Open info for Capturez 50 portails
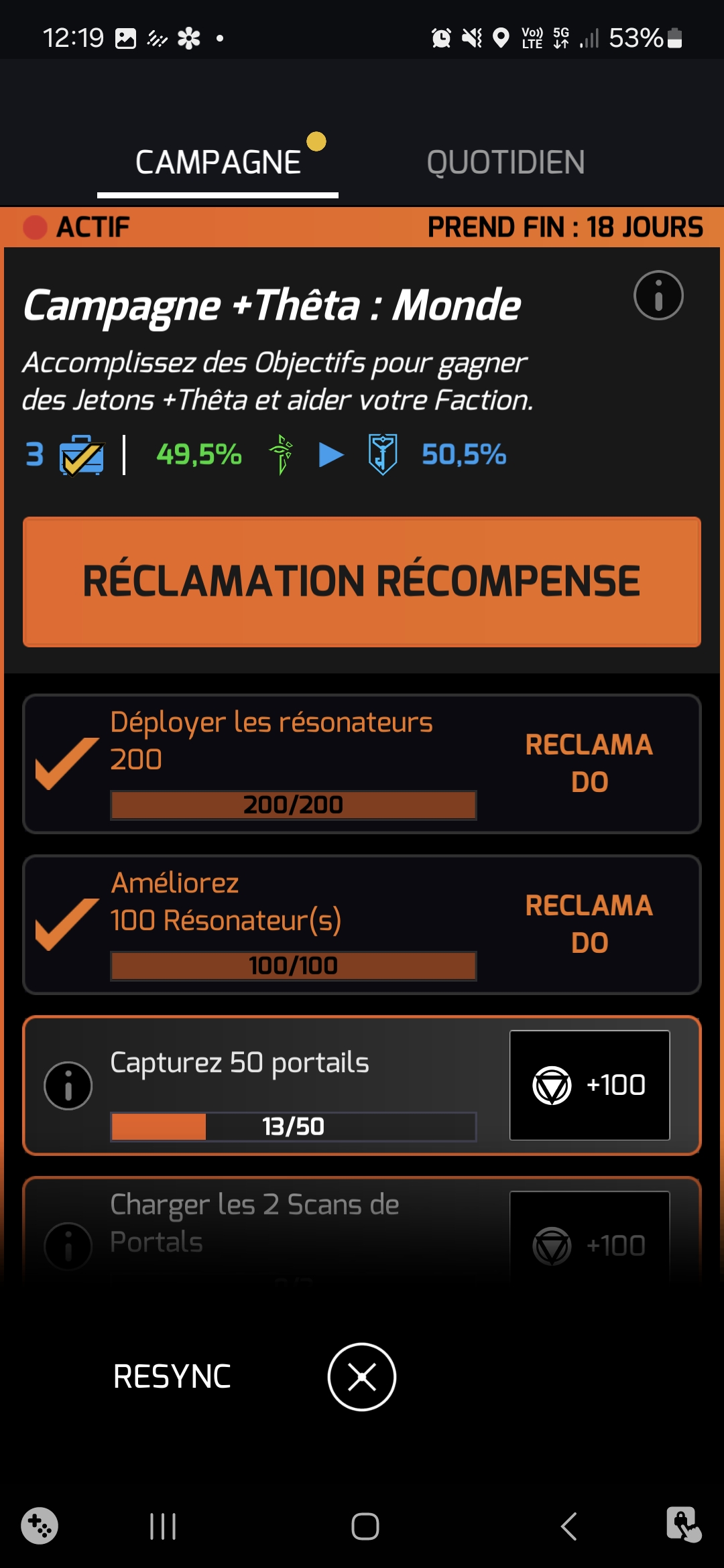 pyautogui.click(x=68, y=1086)
